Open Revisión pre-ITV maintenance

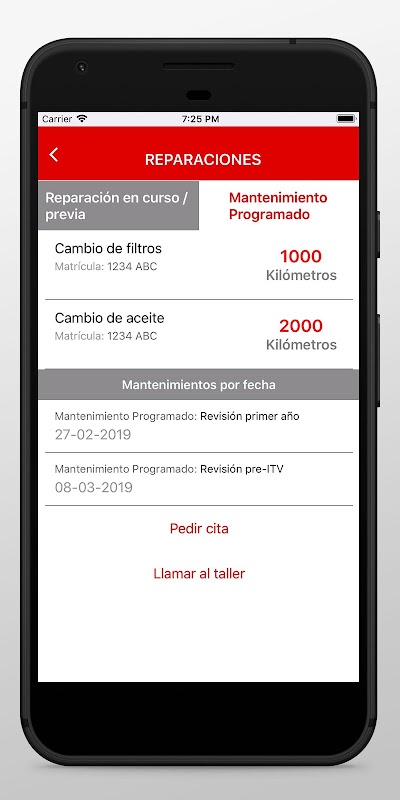click(x=198, y=479)
